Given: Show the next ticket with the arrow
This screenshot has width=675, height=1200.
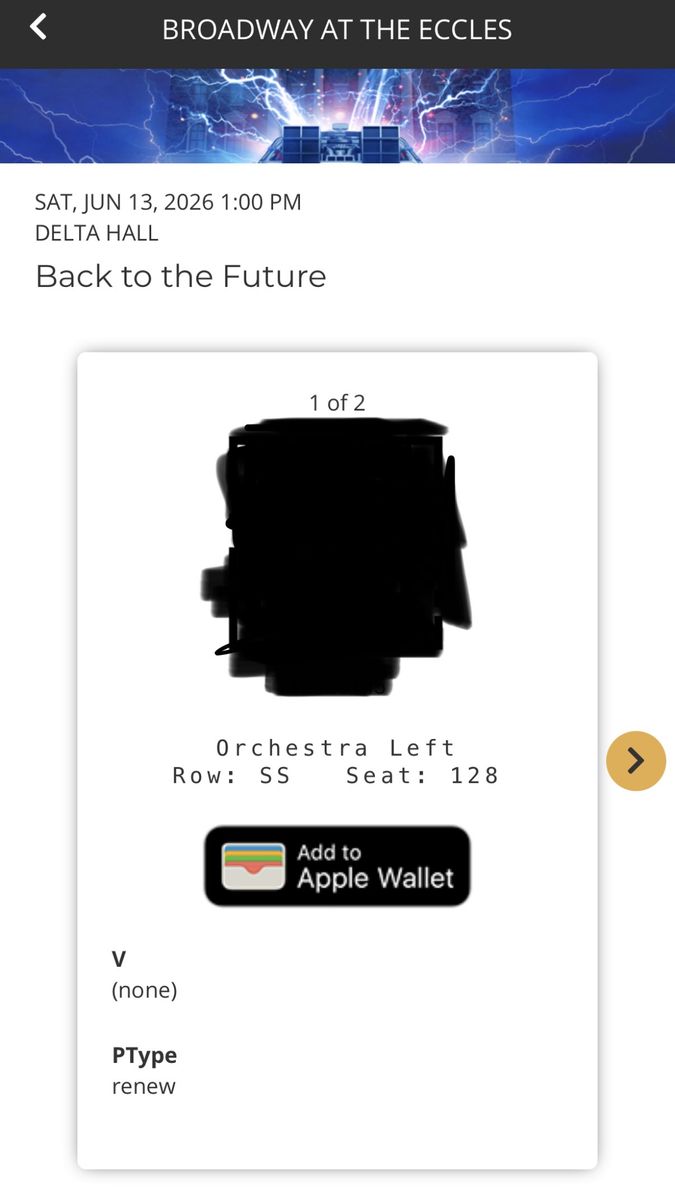Looking at the screenshot, I should coord(635,761).
